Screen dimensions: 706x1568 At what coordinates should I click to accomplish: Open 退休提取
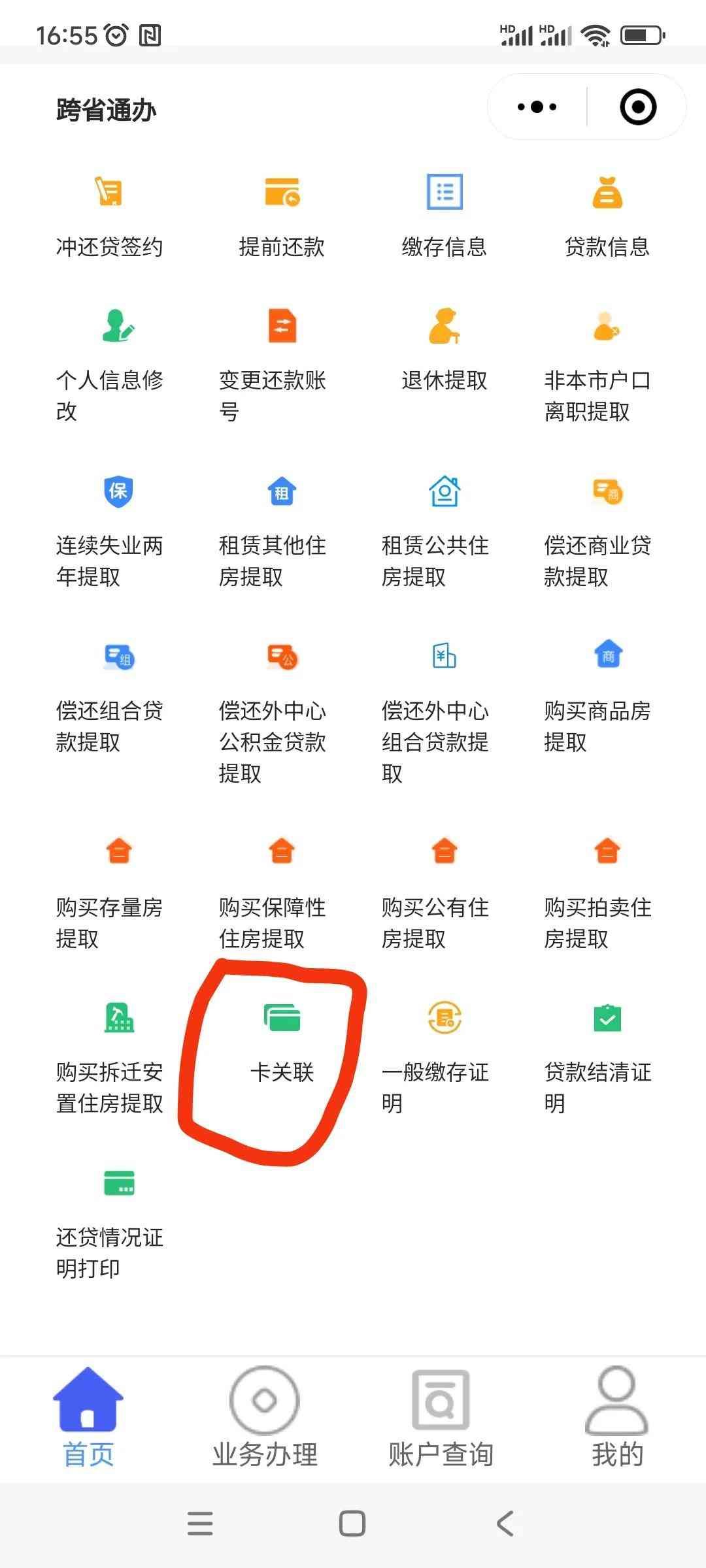(x=445, y=353)
